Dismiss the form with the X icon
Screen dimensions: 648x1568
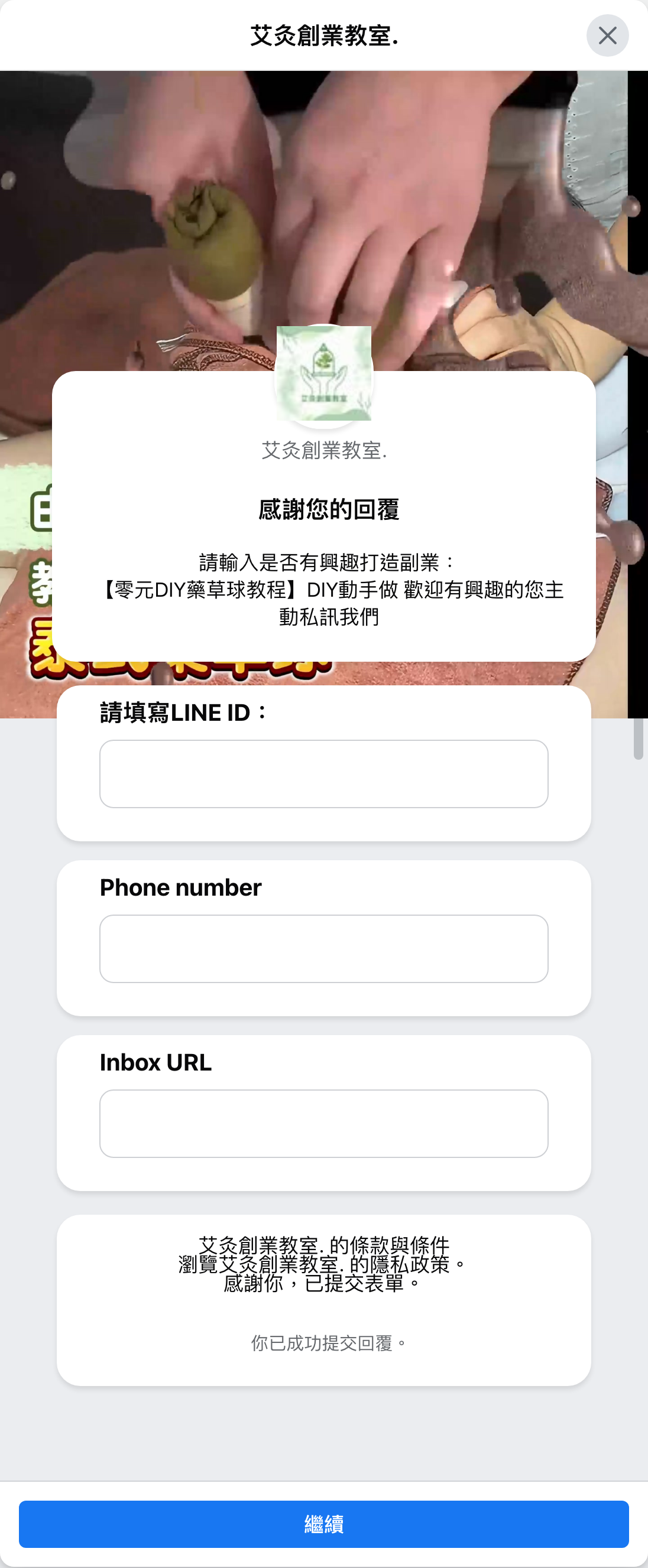608,35
